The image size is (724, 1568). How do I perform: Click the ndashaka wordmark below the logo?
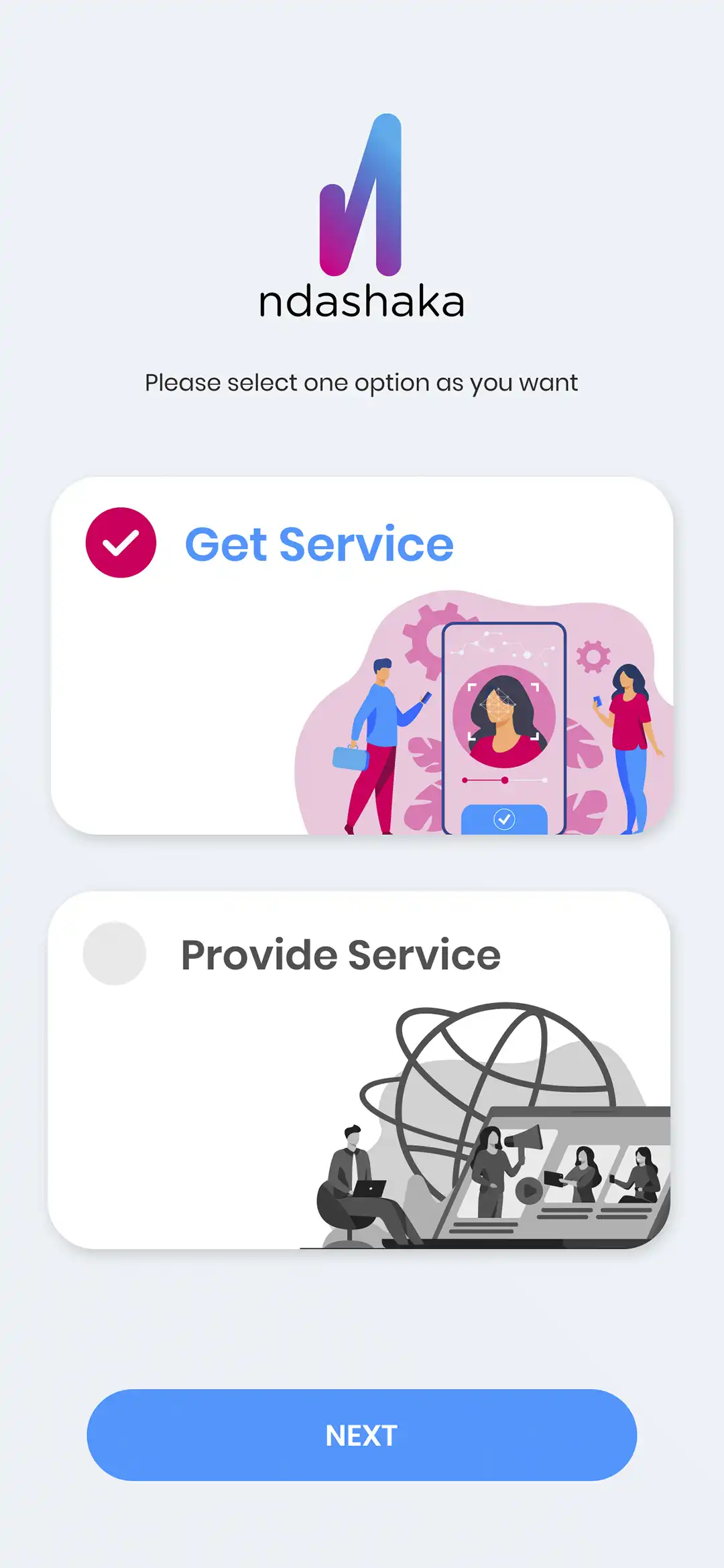tap(361, 300)
